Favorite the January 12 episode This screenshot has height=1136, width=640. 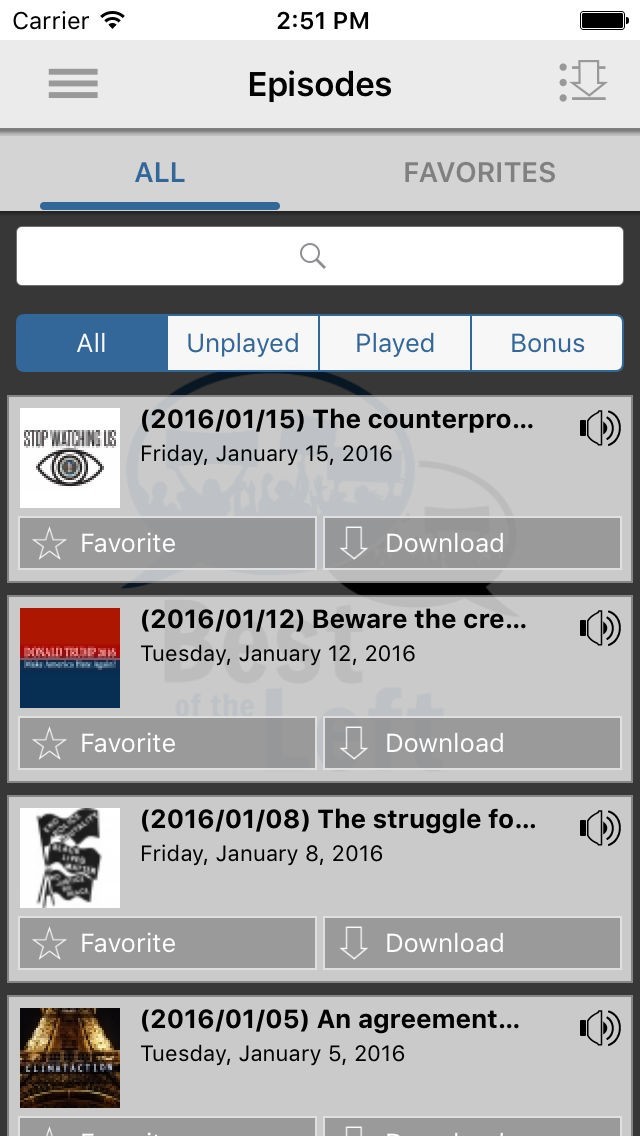click(168, 743)
